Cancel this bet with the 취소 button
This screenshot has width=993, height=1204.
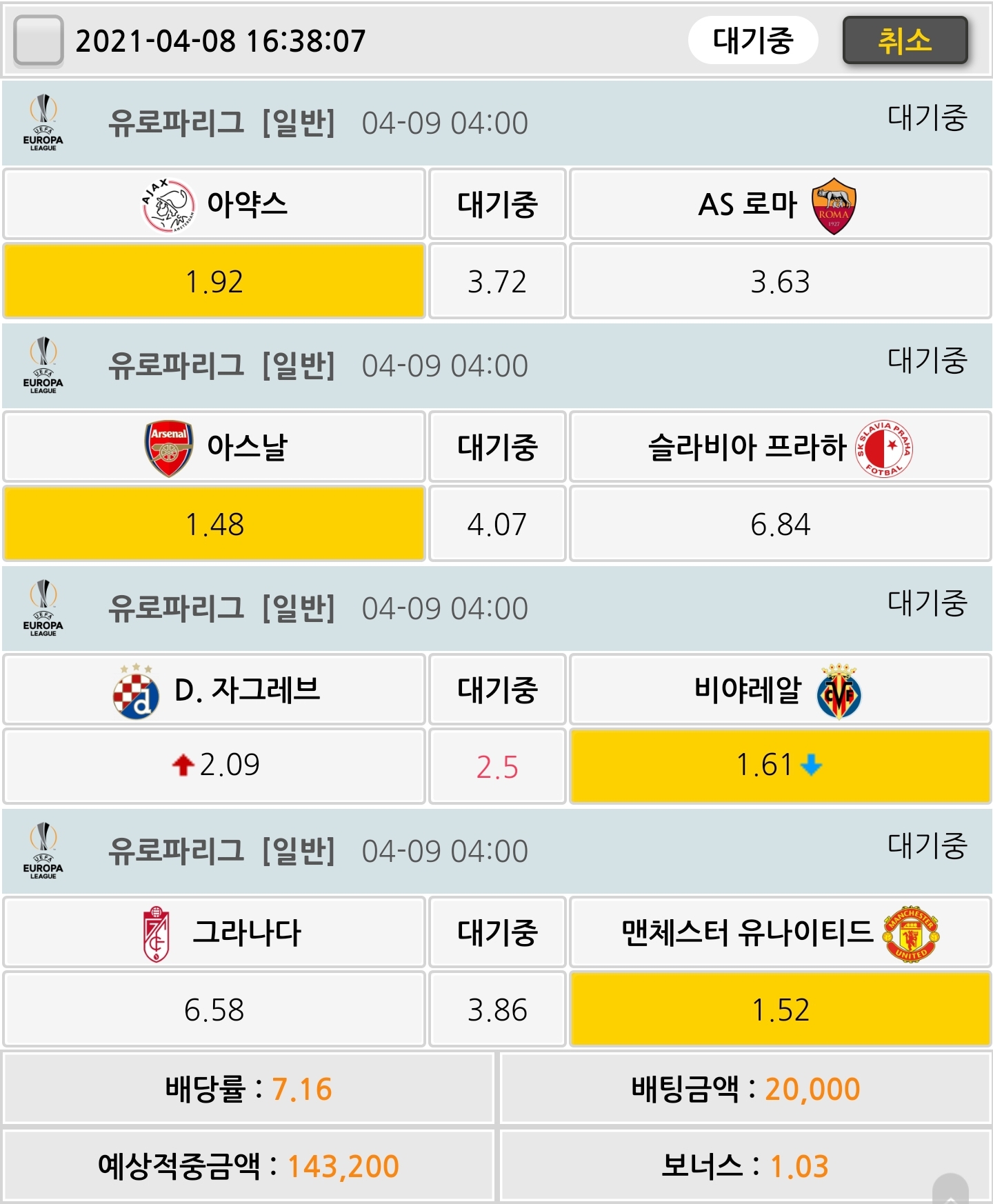coord(905,41)
